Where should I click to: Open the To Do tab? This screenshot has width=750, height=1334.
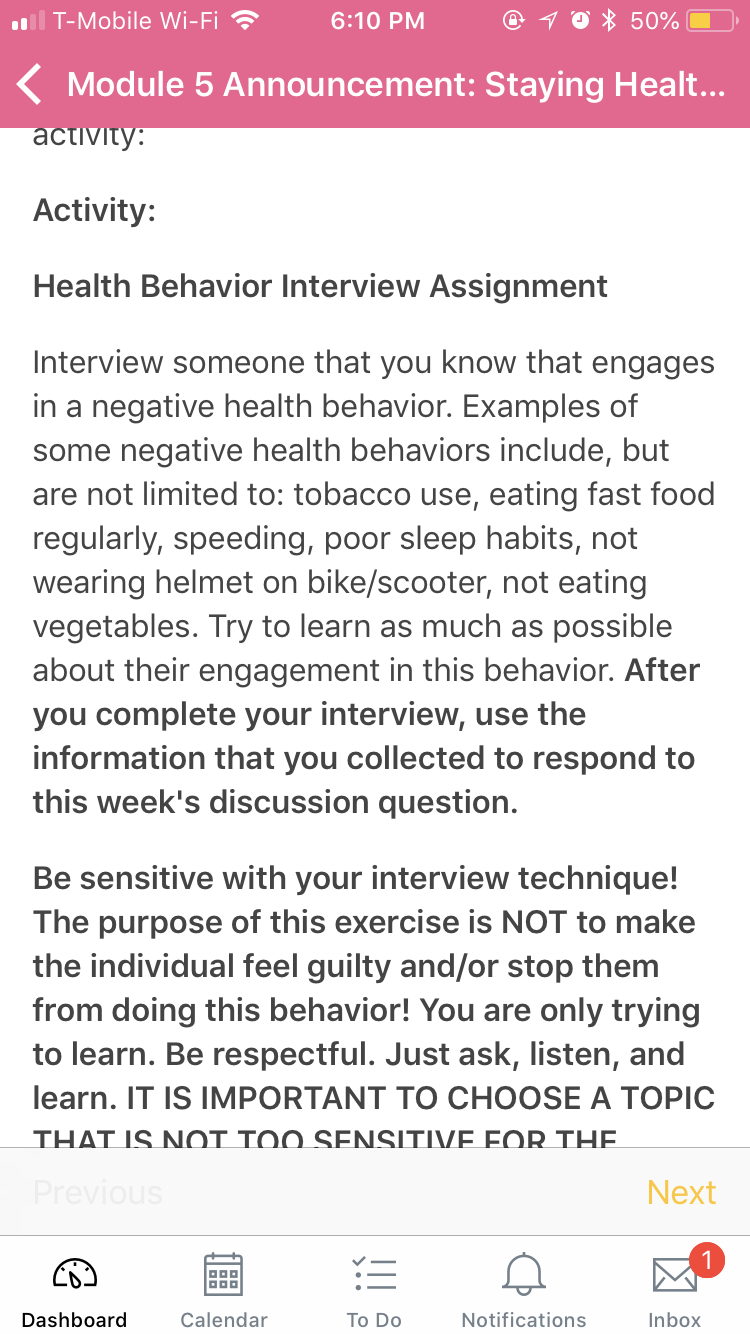374,1291
